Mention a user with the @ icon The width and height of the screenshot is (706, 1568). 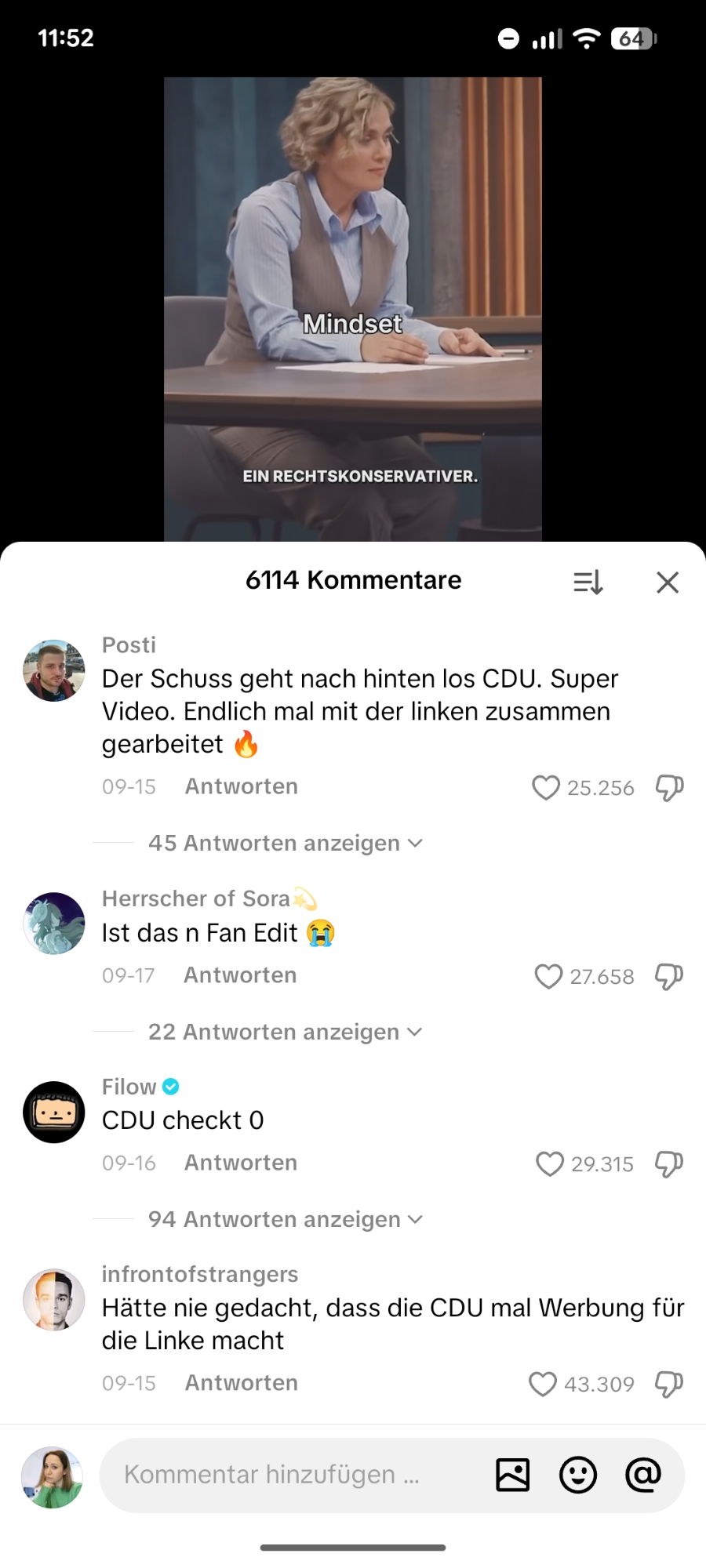[643, 1475]
